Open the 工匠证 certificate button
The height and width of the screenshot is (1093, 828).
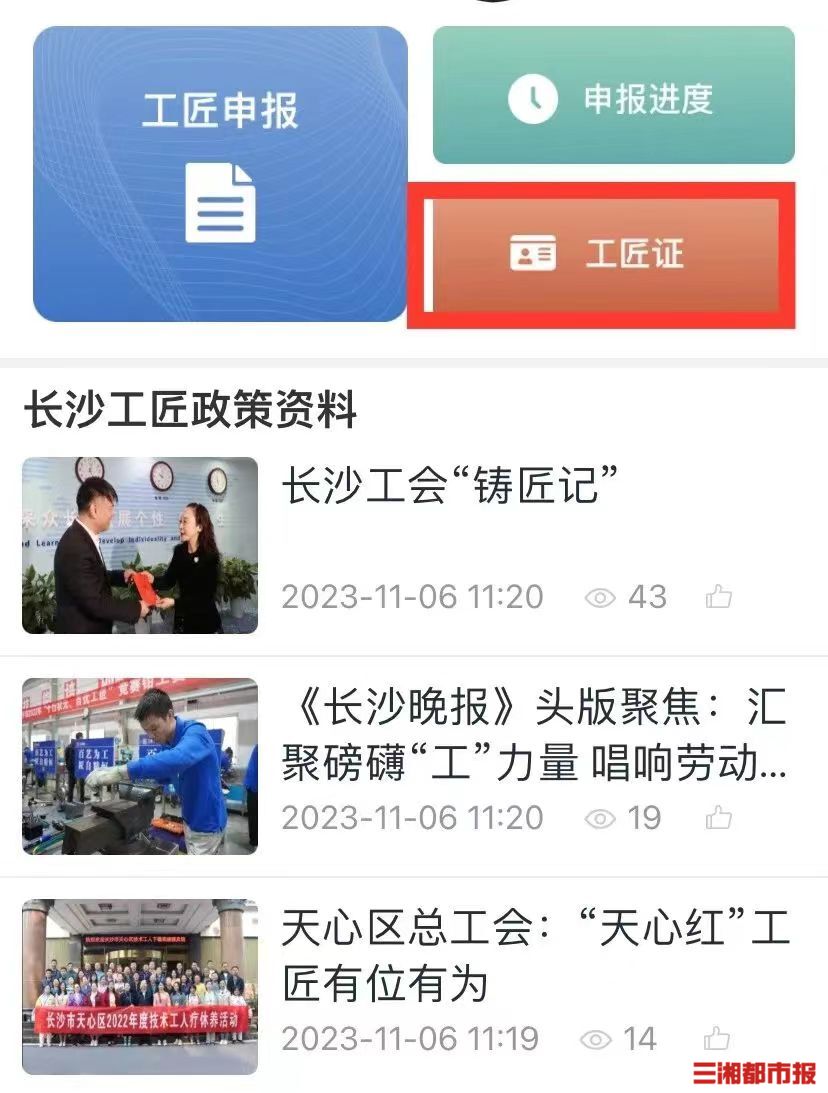point(602,254)
